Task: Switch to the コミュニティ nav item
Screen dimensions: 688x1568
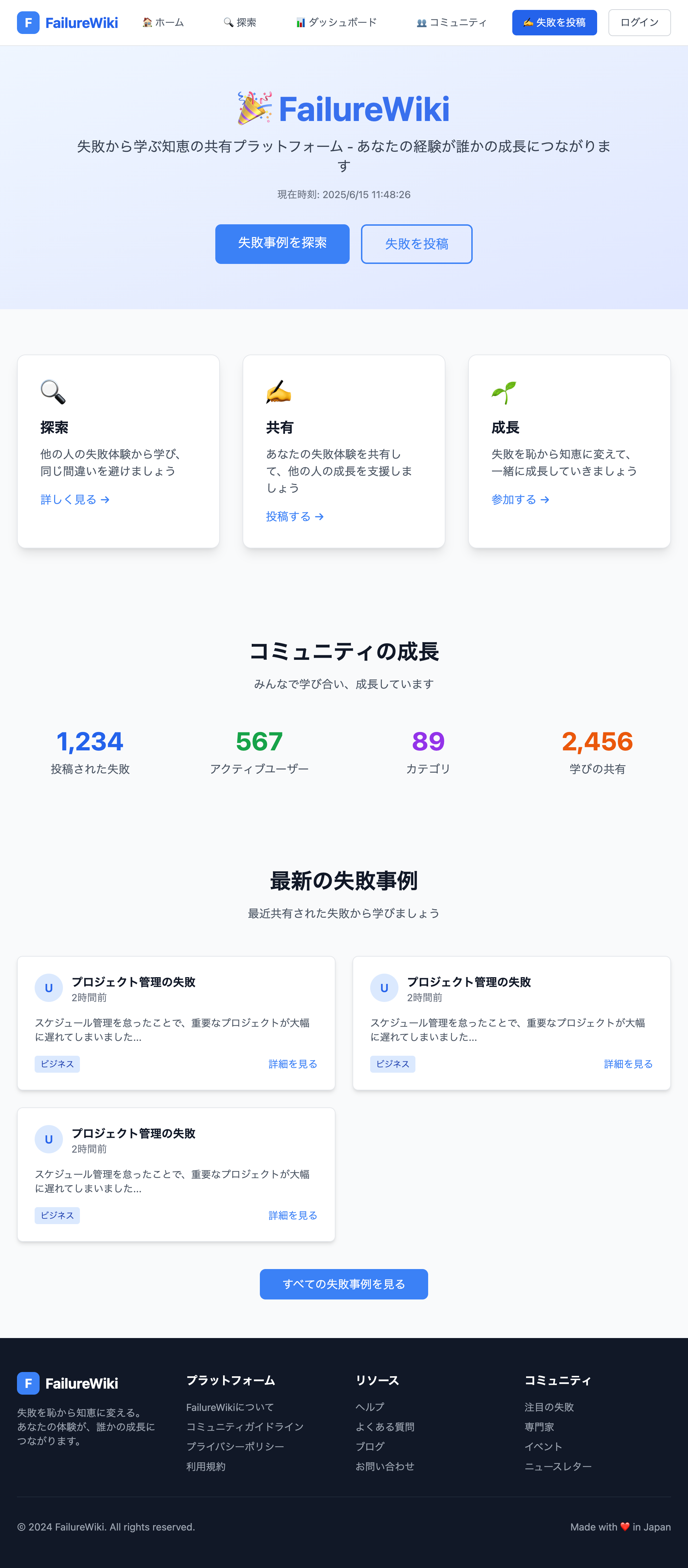Action: pos(451,23)
